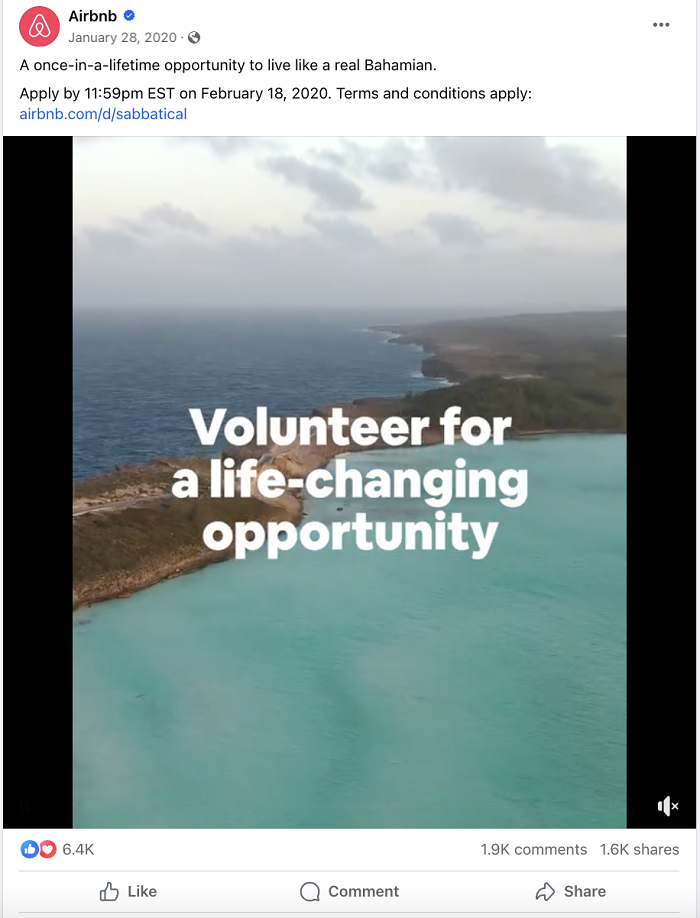700x918 pixels.
Task: Open the 1.9K comments
Action: [533, 849]
